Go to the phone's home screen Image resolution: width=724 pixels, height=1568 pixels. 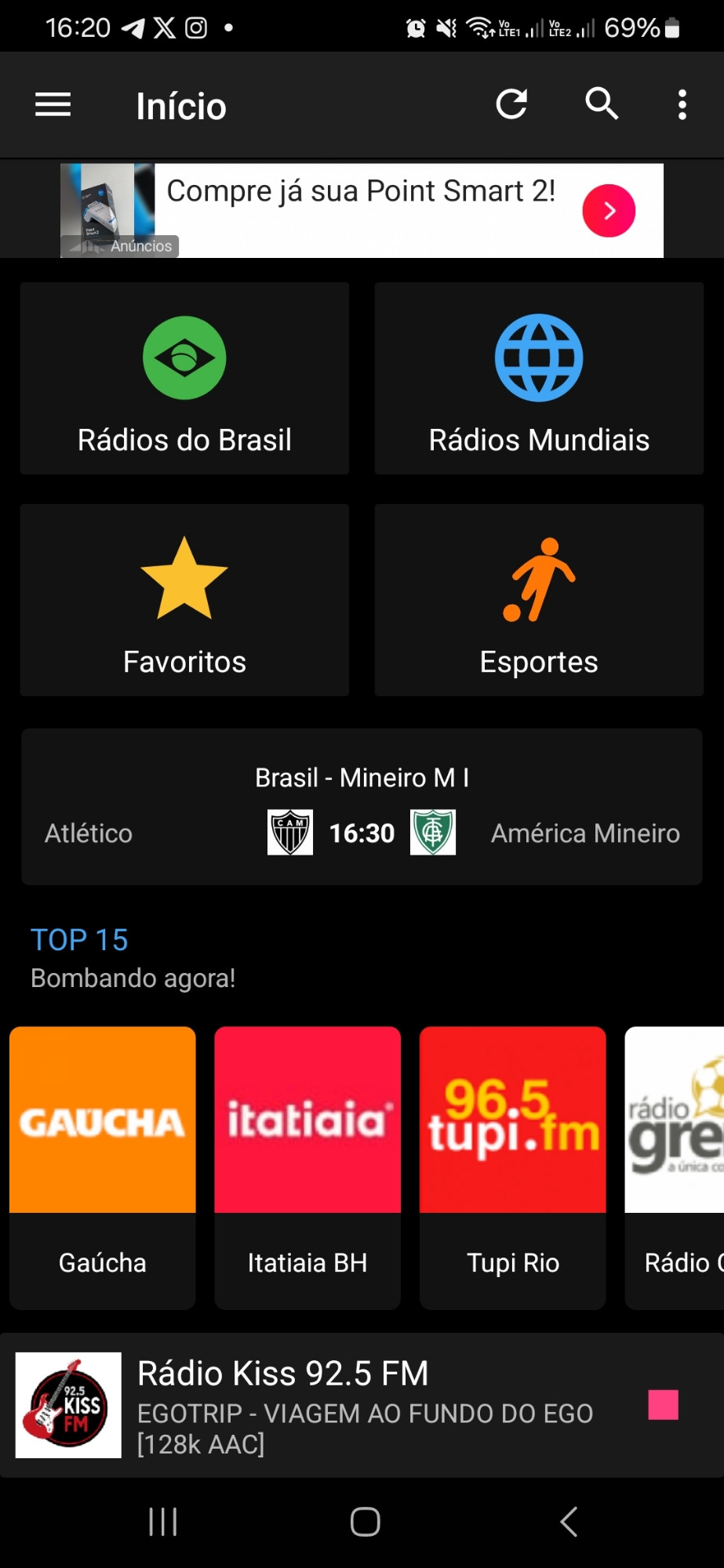tap(365, 1522)
